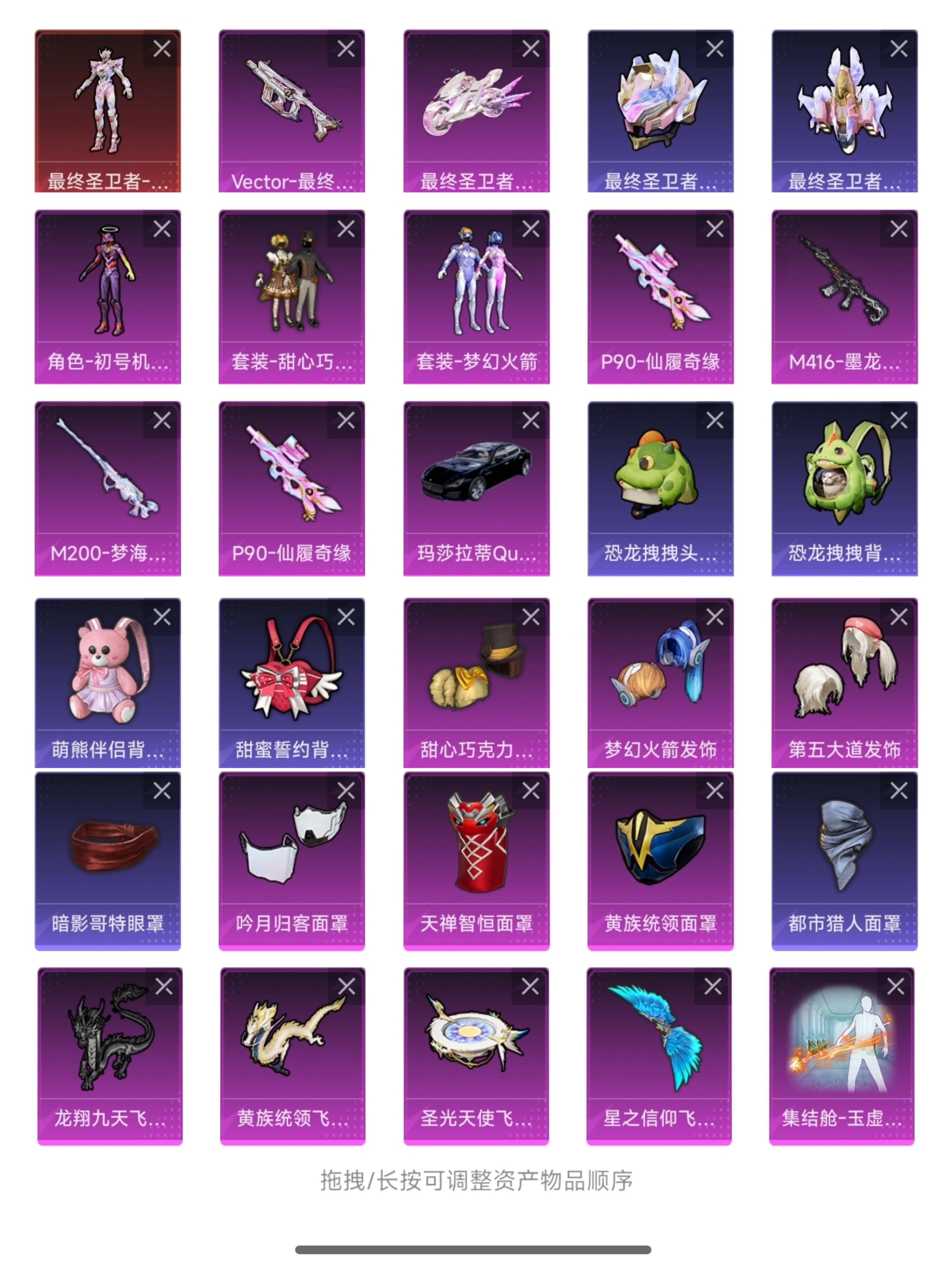Select the 黄族统领面罩 tile

[x=660, y=861]
